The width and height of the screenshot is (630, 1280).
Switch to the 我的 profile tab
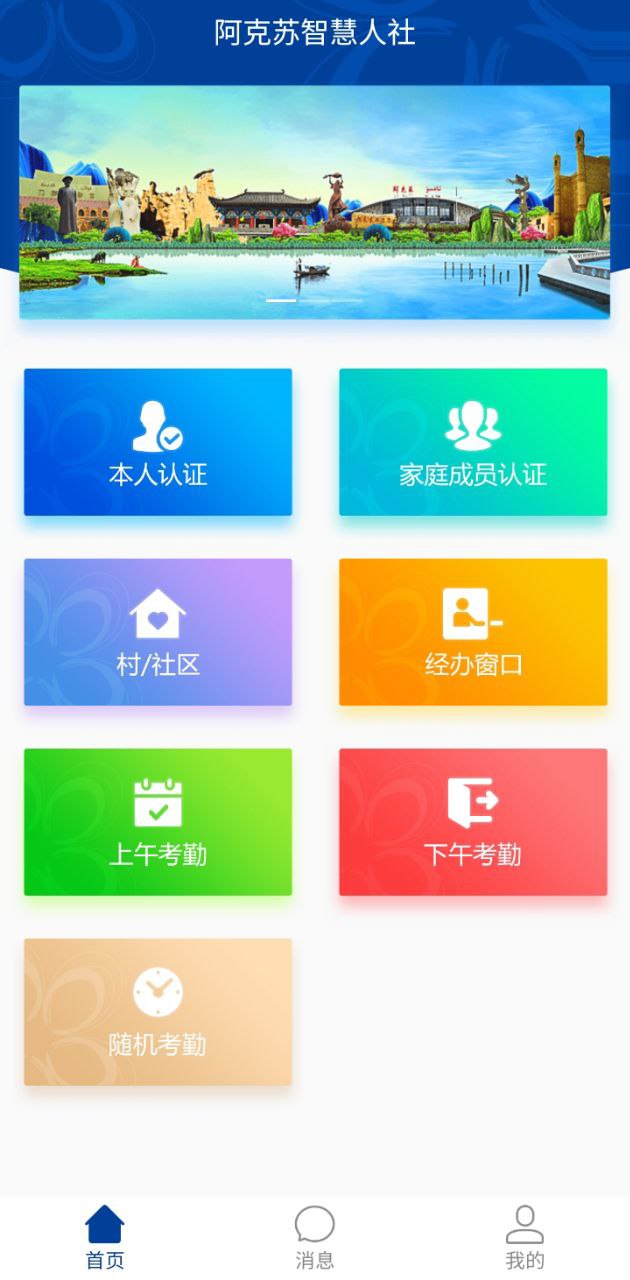[x=524, y=1238]
